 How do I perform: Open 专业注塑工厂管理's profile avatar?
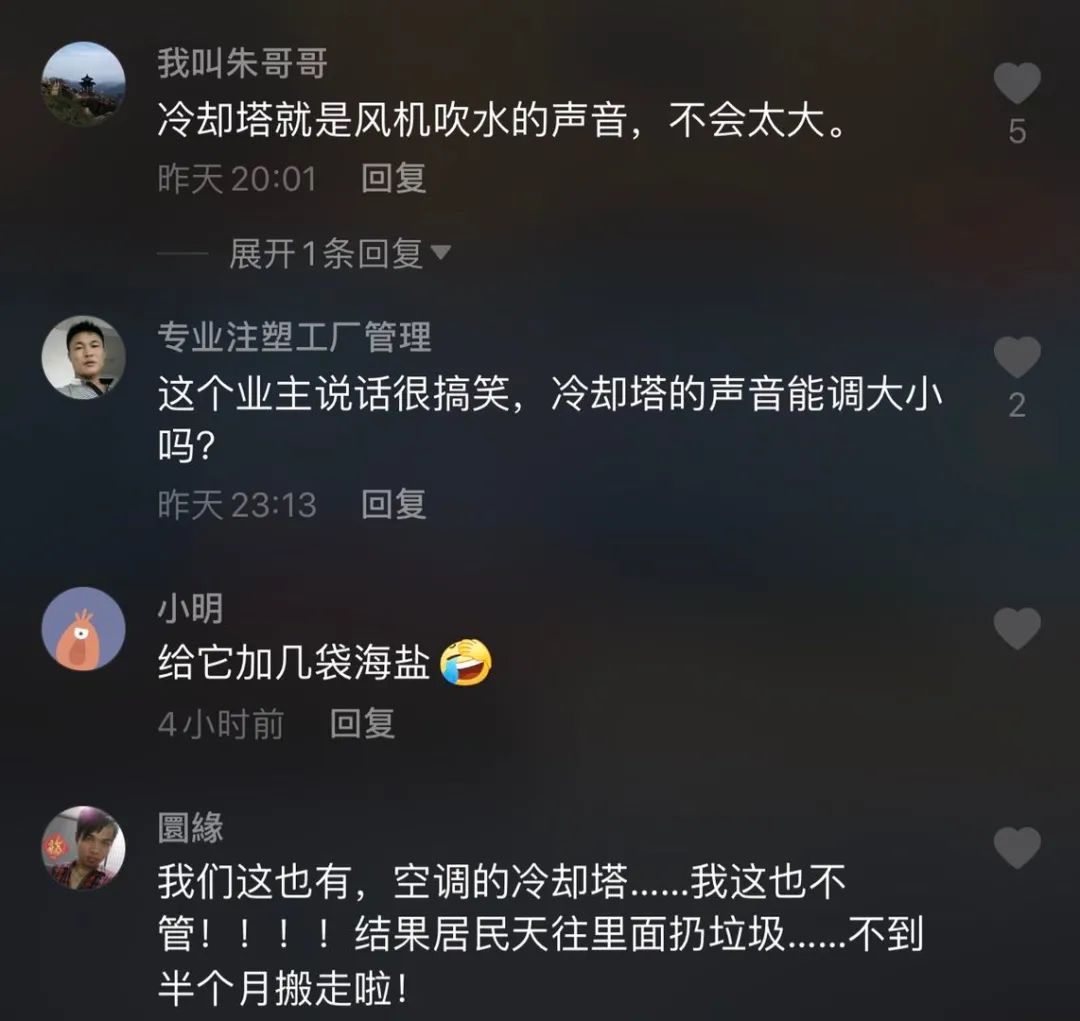(x=83, y=358)
